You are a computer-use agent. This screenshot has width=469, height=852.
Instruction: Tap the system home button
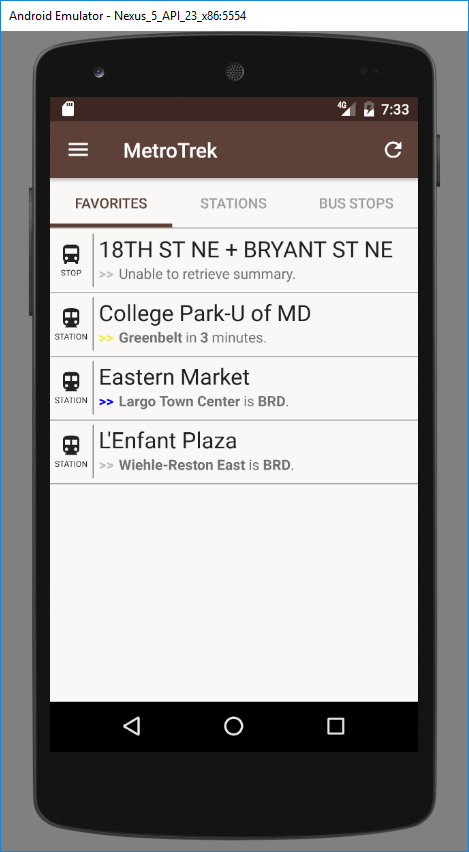[234, 726]
